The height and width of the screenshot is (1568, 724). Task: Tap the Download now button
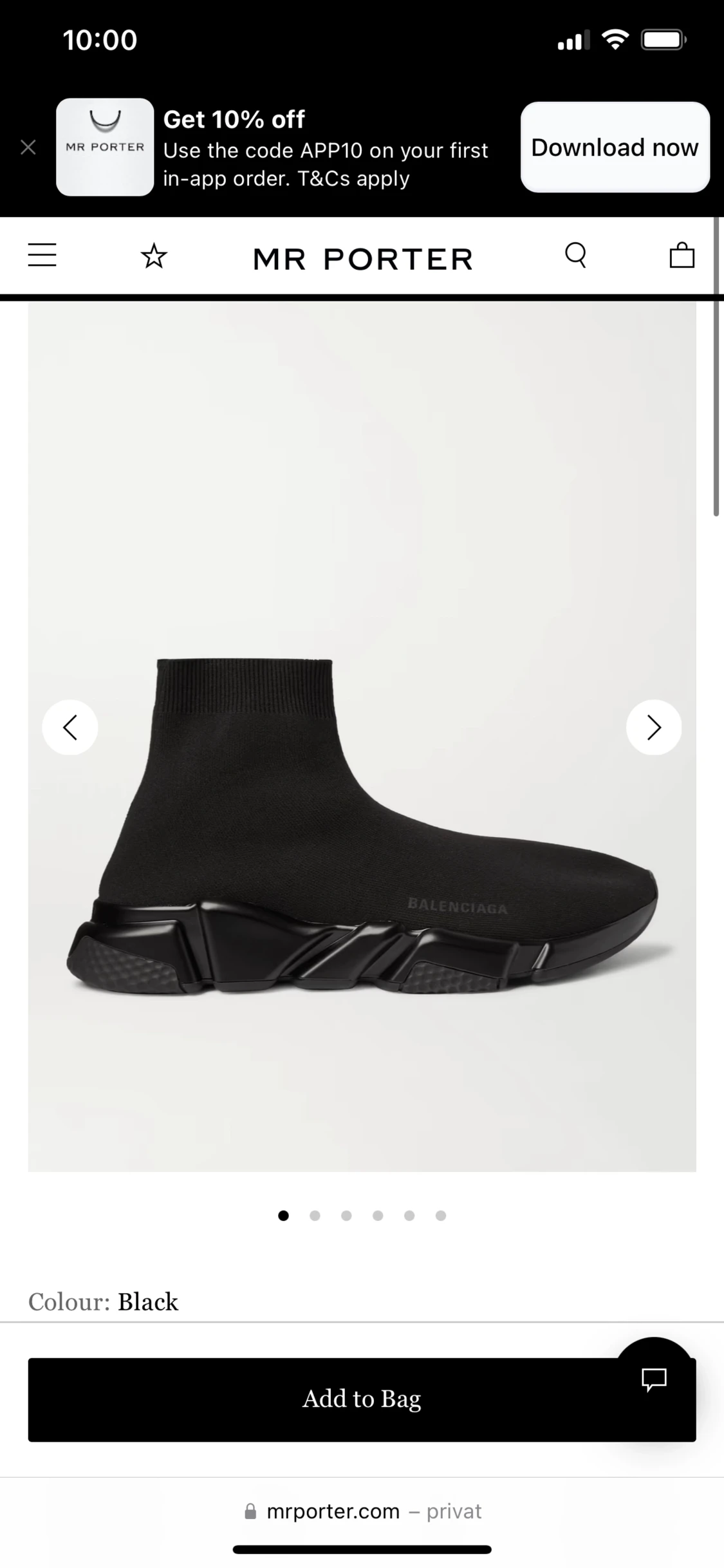(x=615, y=147)
